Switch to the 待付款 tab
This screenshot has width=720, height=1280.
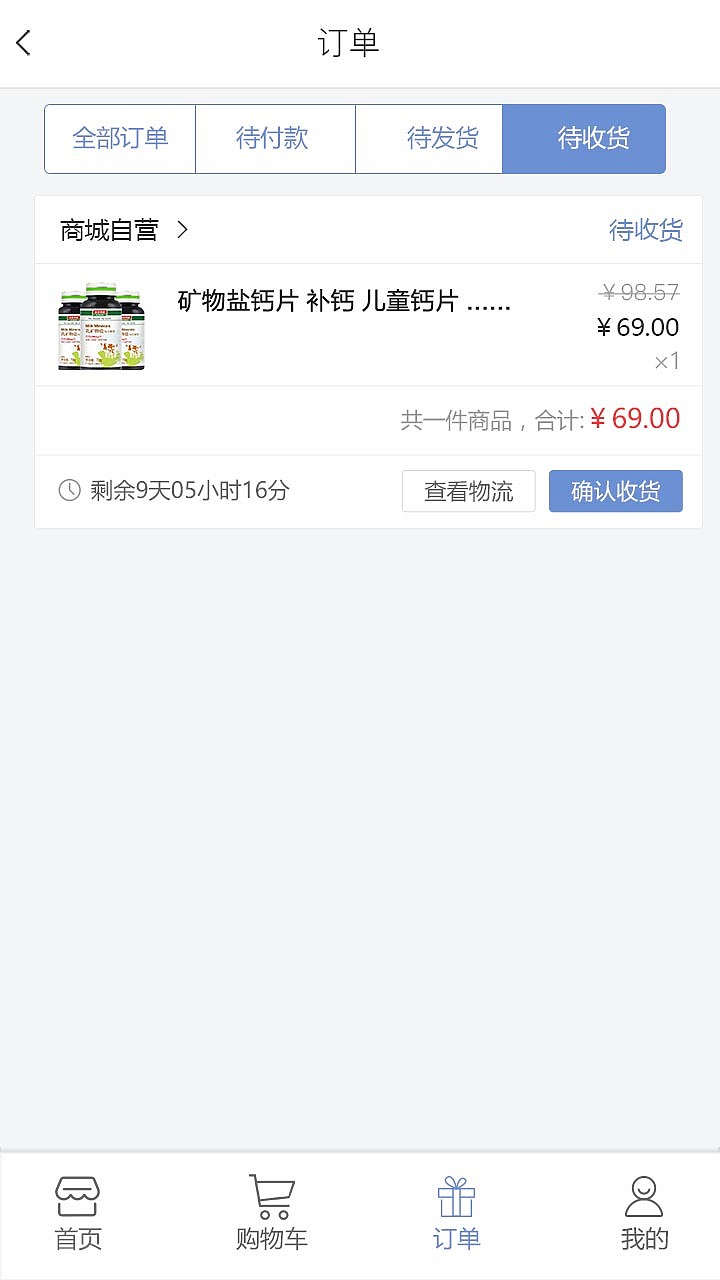(275, 138)
